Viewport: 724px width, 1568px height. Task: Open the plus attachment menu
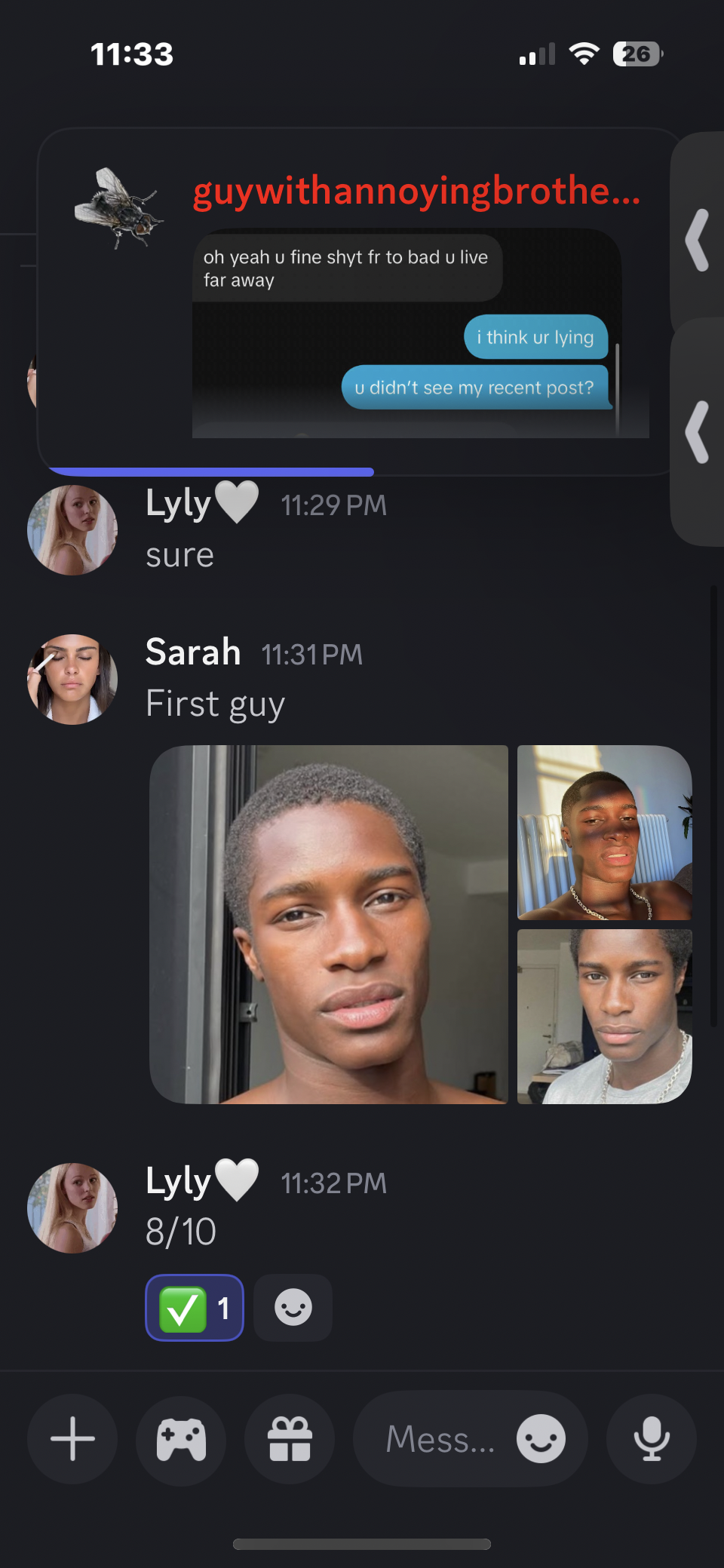[x=72, y=1439]
